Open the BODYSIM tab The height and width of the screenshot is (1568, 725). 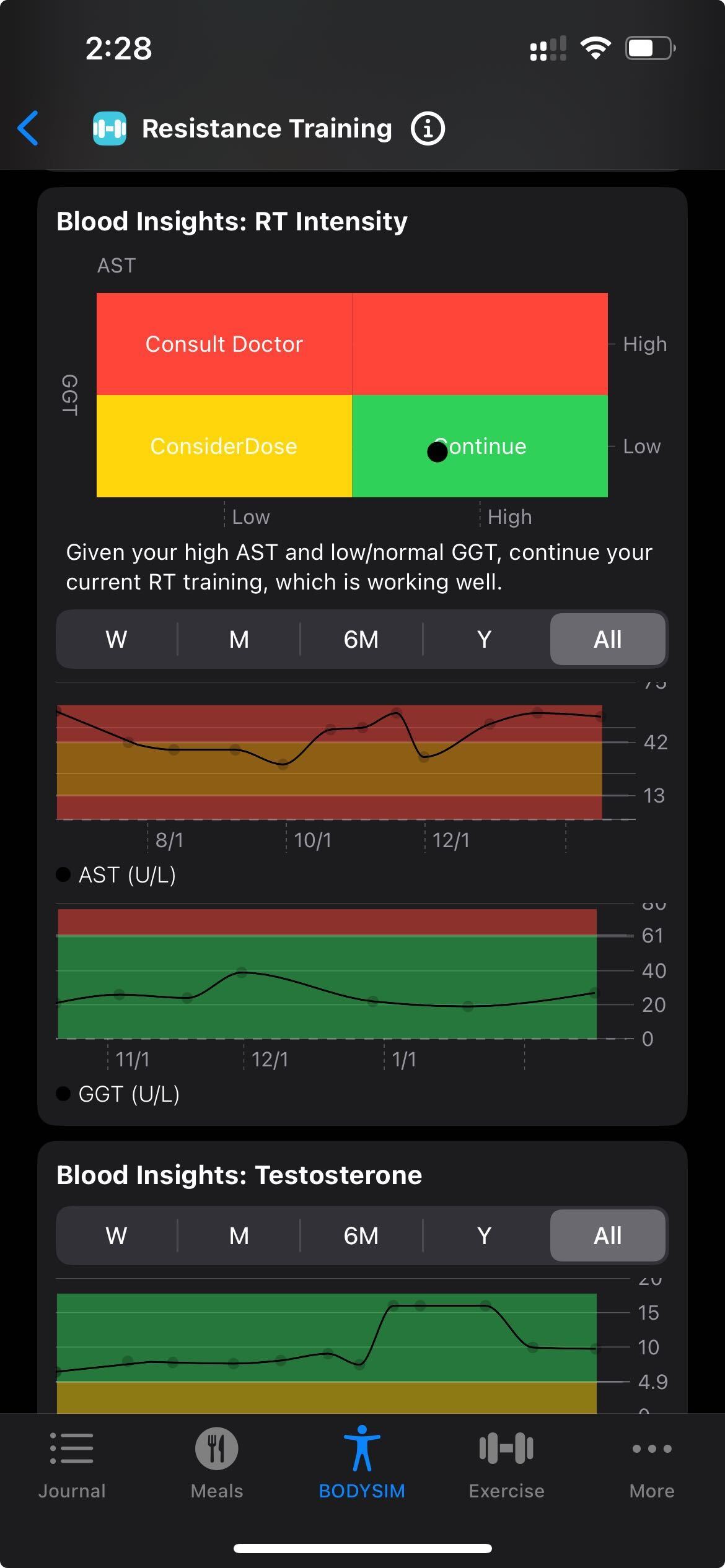click(362, 1465)
